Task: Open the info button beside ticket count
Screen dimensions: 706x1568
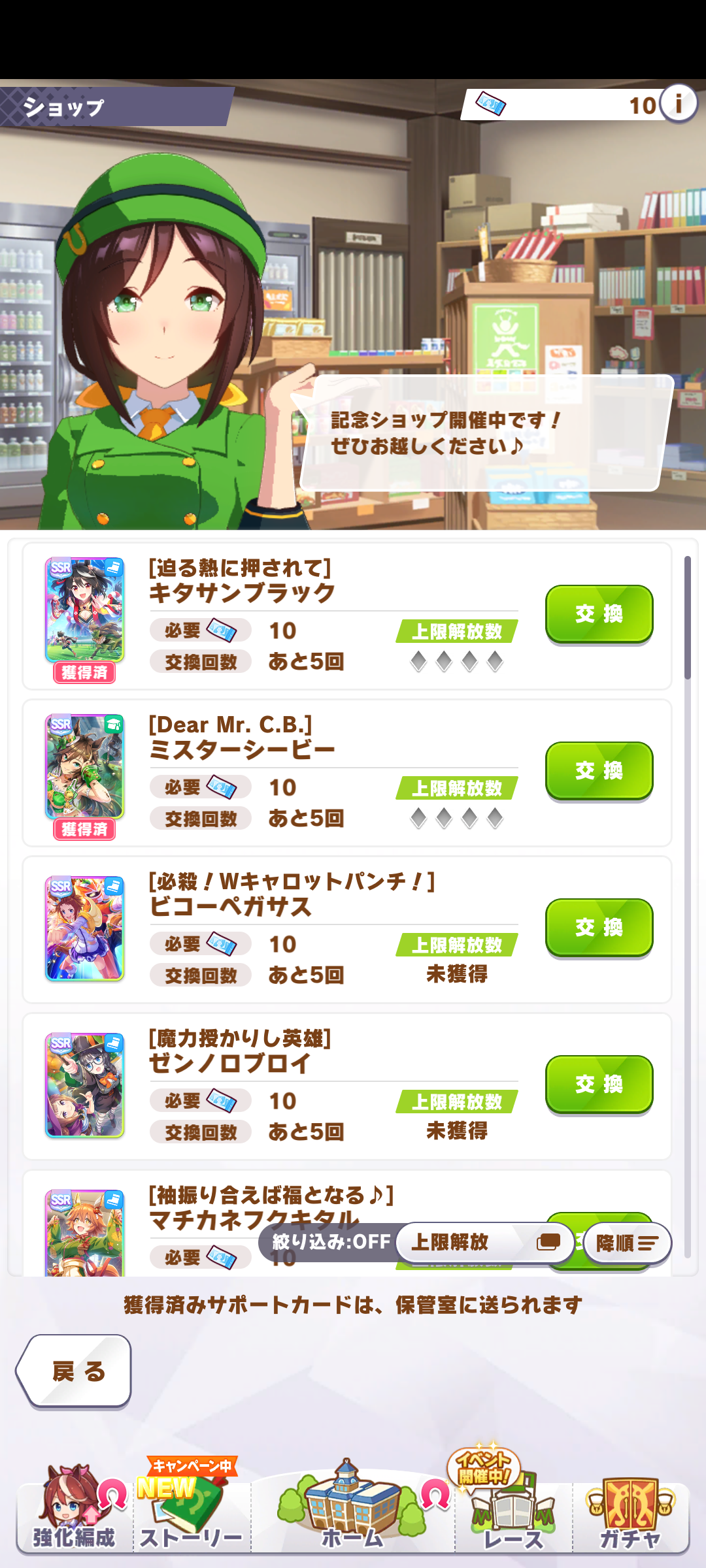Action: coord(679,103)
